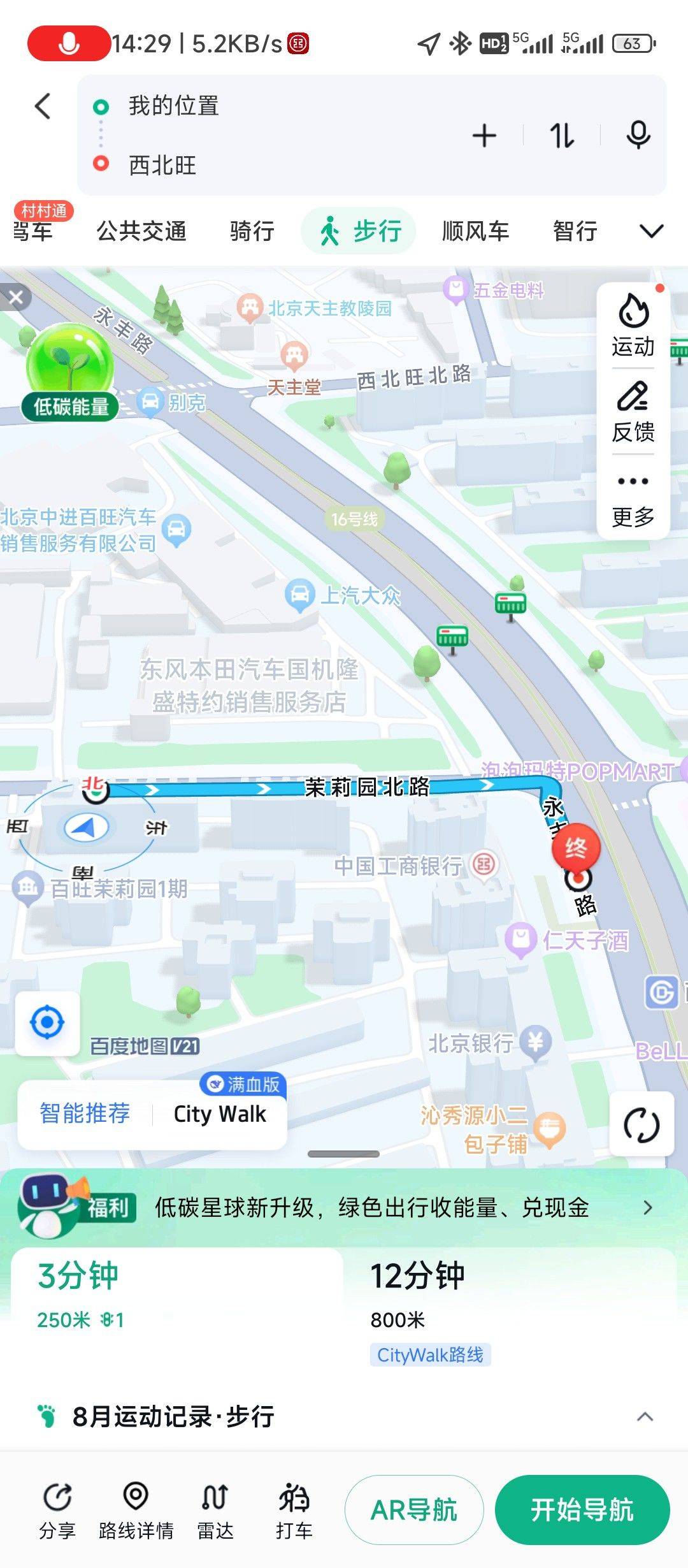Refresh the route with the circular arrows
688x1568 pixels.
641,1124
